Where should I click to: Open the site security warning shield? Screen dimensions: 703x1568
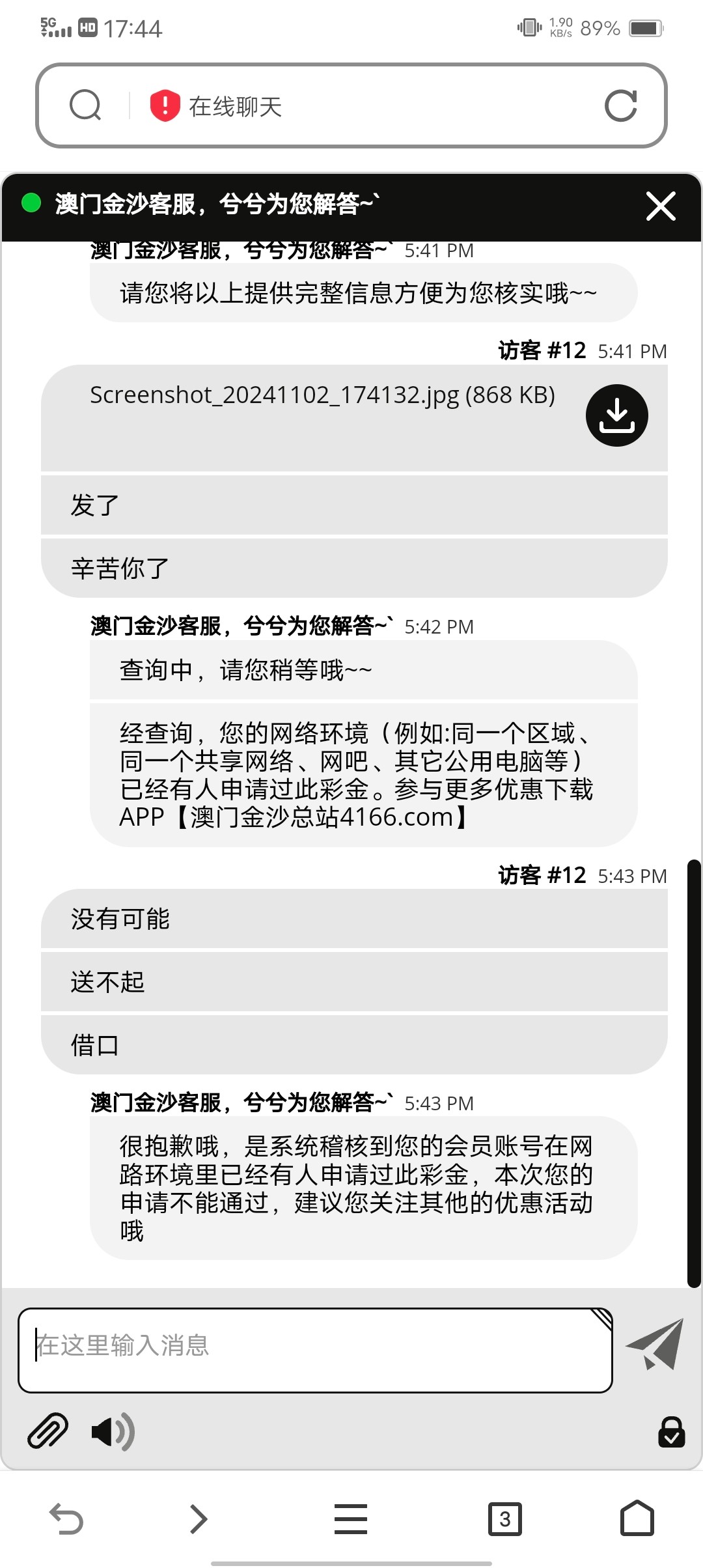pos(165,105)
